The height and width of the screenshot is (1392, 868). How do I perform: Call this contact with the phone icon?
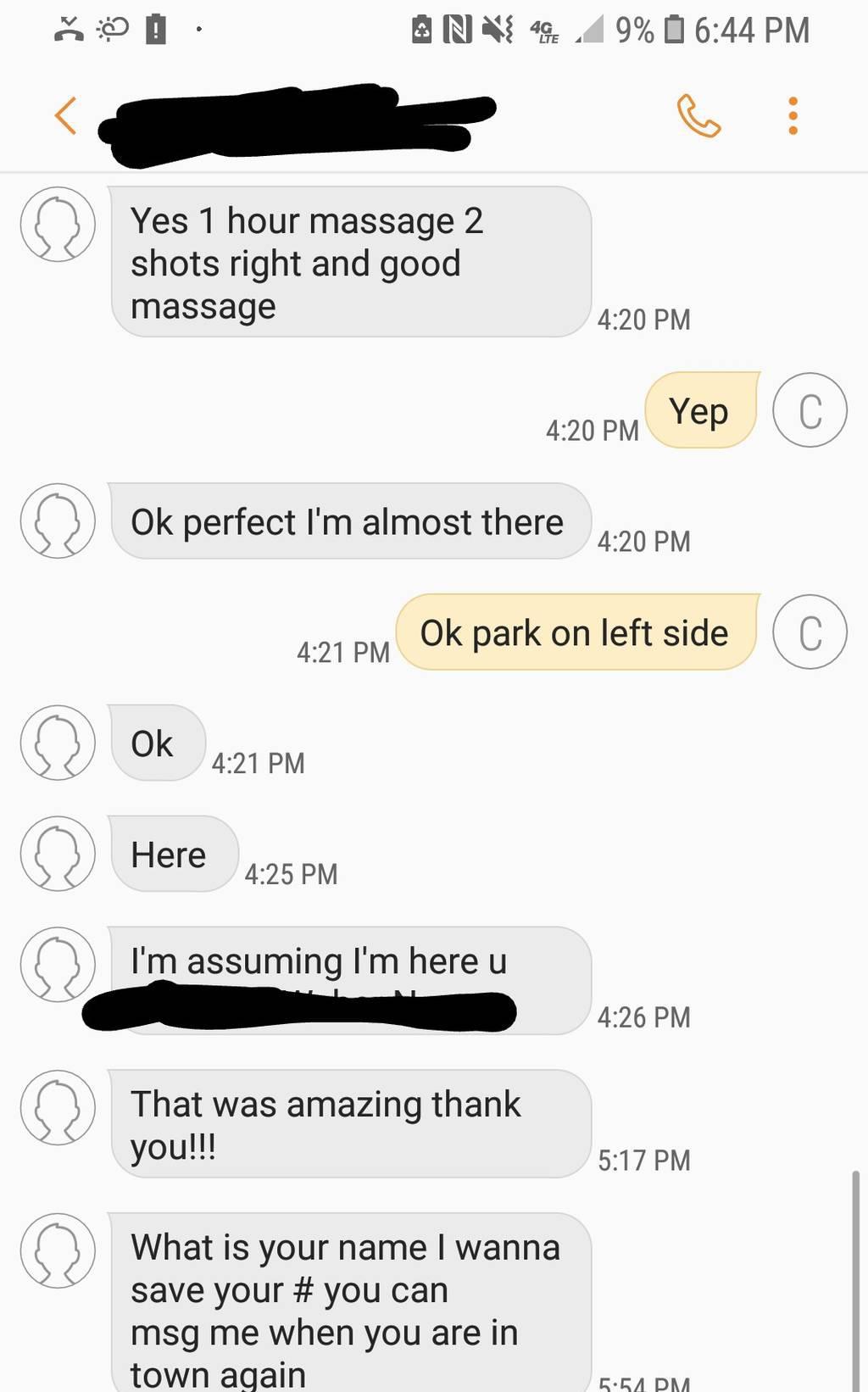pyautogui.click(x=698, y=116)
